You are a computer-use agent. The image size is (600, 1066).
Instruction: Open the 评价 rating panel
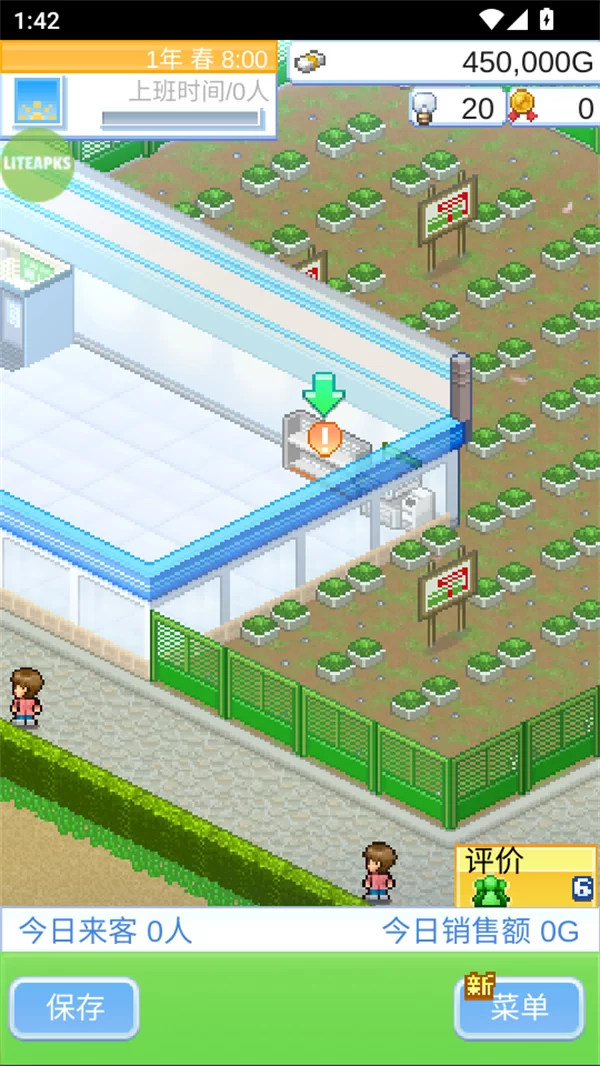tap(526, 876)
